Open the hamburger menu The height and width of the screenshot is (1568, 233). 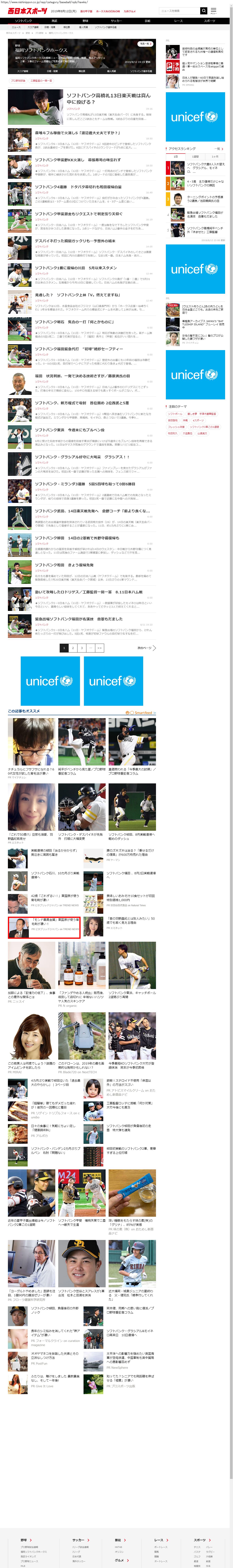213,11
